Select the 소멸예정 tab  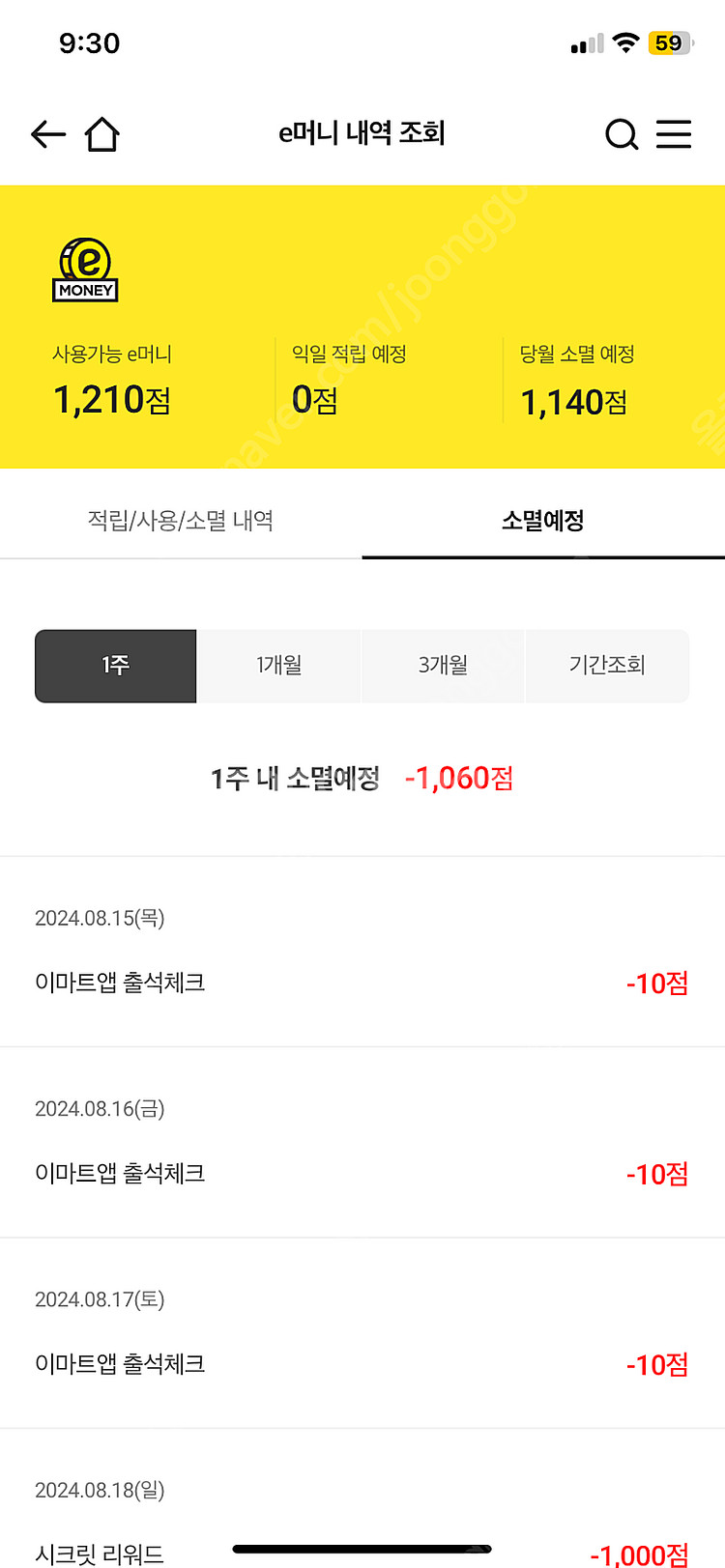[x=543, y=521]
